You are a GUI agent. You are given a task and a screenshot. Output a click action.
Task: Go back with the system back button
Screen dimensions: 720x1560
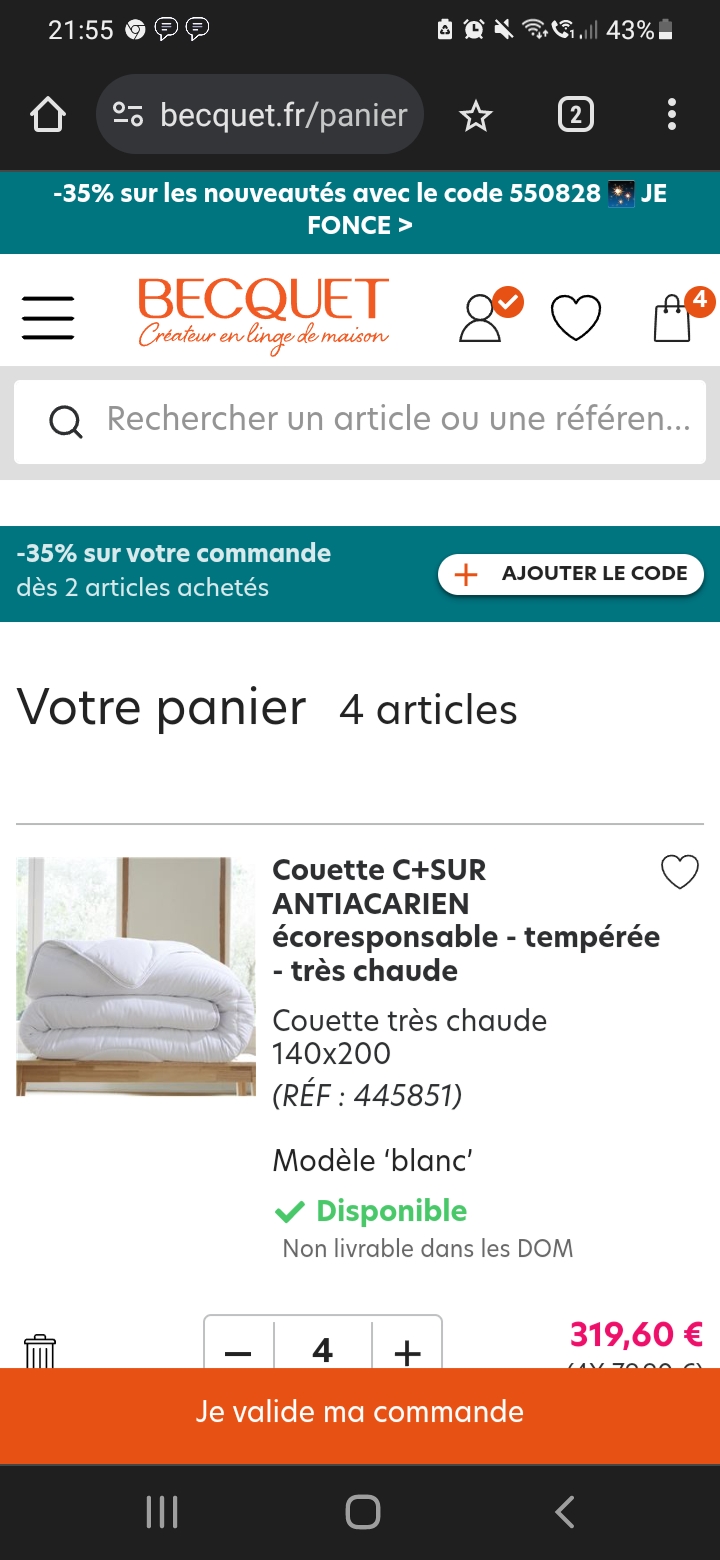pos(565,1511)
